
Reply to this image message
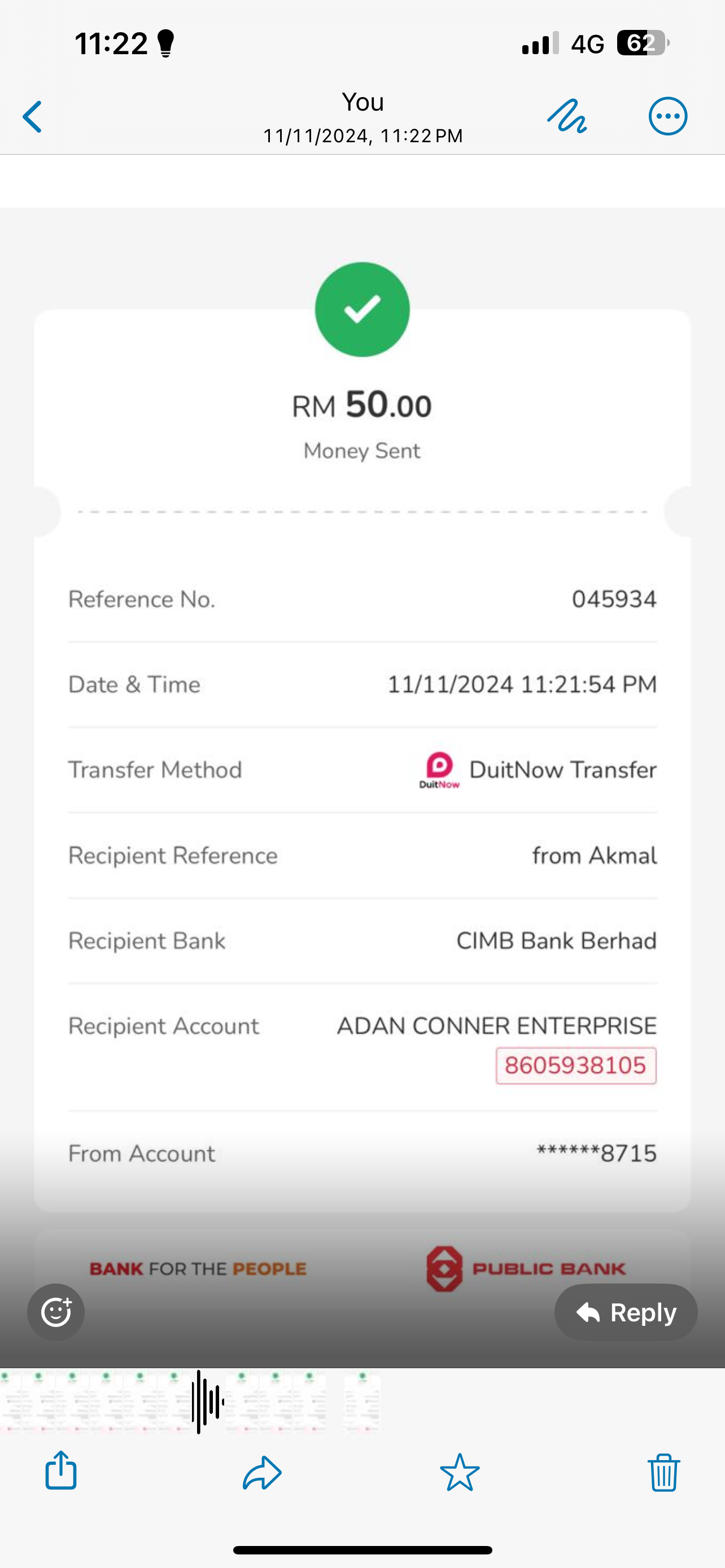coord(626,1312)
